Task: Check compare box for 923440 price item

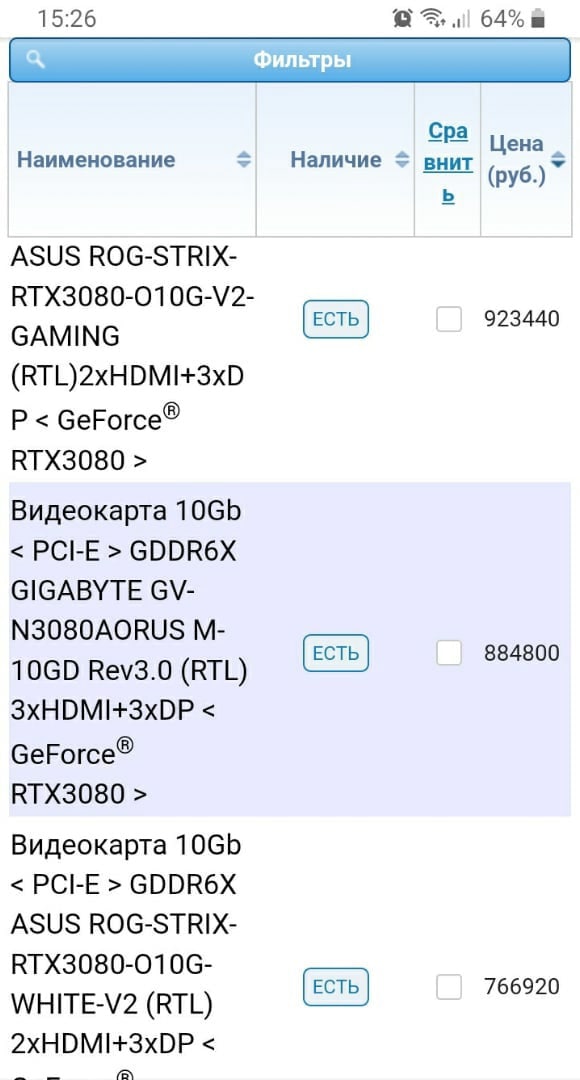Action: tap(449, 320)
